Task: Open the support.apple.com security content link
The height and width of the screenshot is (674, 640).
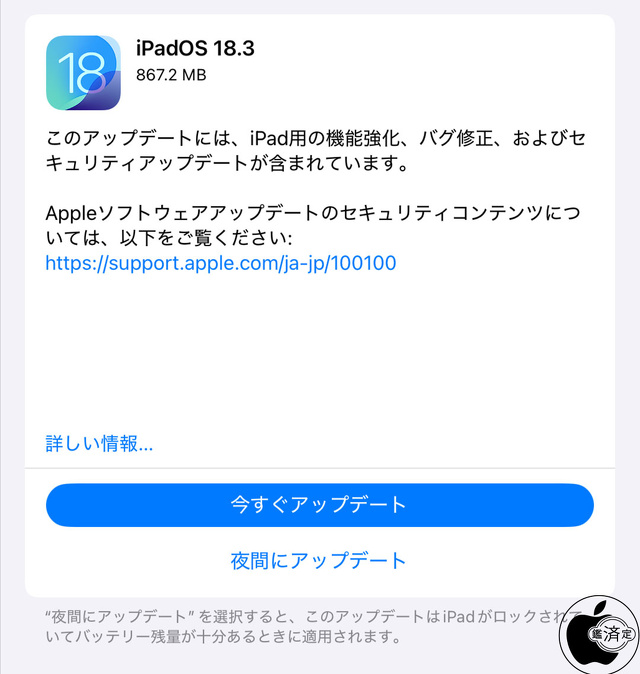Action: [x=221, y=263]
